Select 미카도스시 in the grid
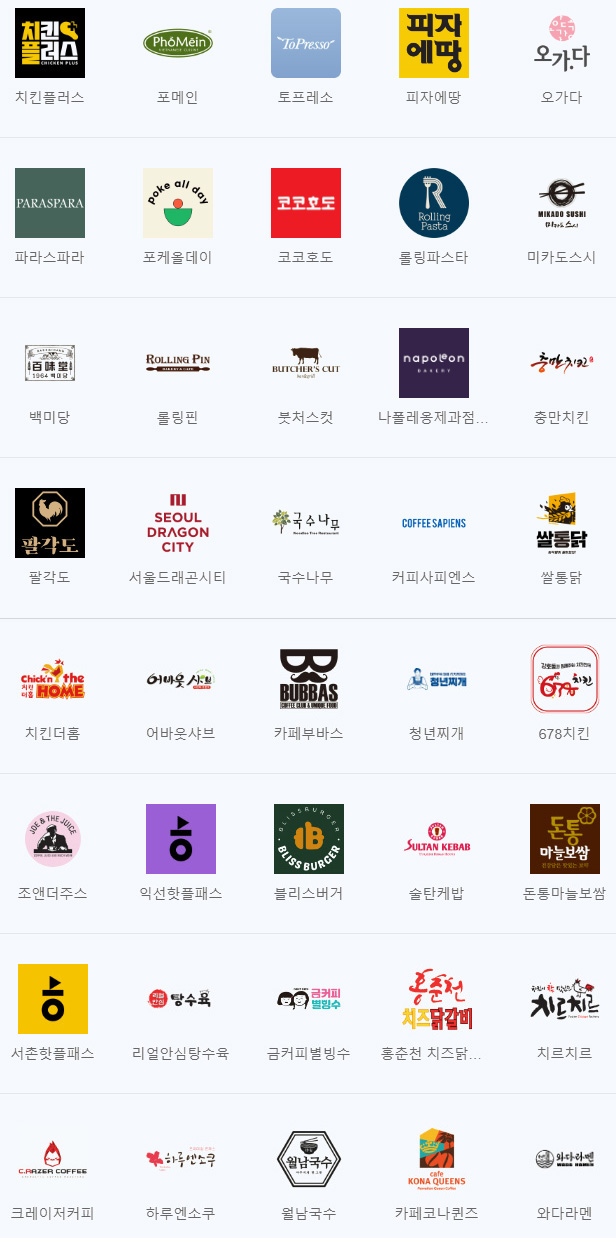The height and width of the screenshot is (1238, 616). [x=562, y=204]
